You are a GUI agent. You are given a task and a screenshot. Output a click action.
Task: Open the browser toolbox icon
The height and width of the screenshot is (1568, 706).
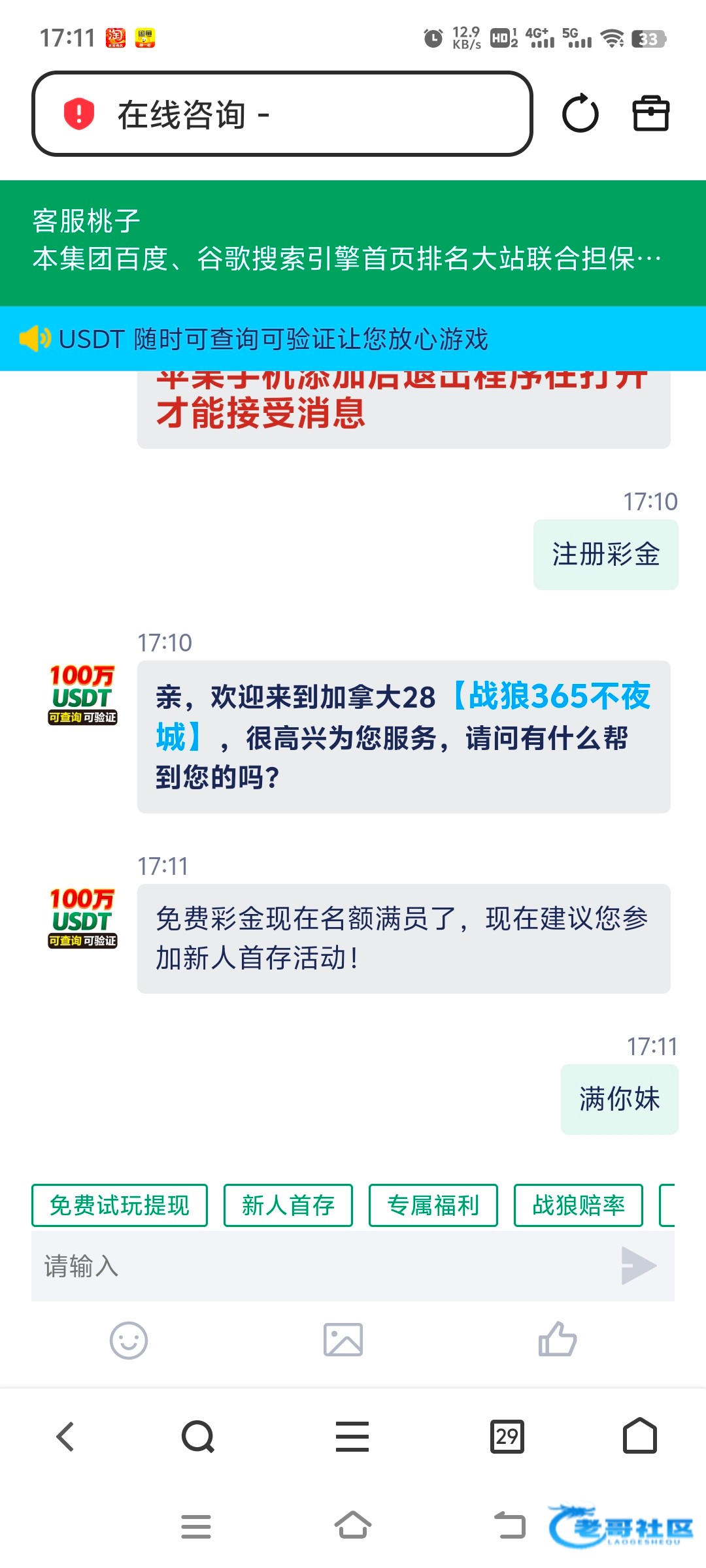[x=651, y=114]
